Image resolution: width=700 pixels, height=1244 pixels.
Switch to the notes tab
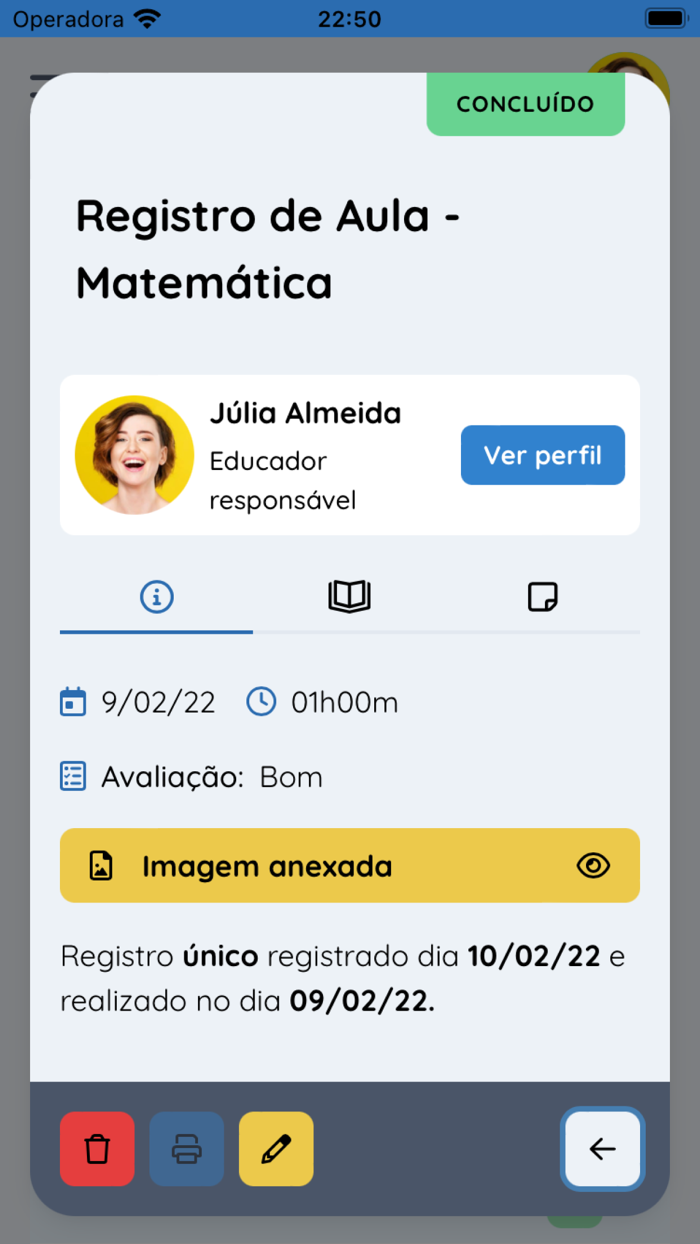pyautogui.click(x=542, y=598)
